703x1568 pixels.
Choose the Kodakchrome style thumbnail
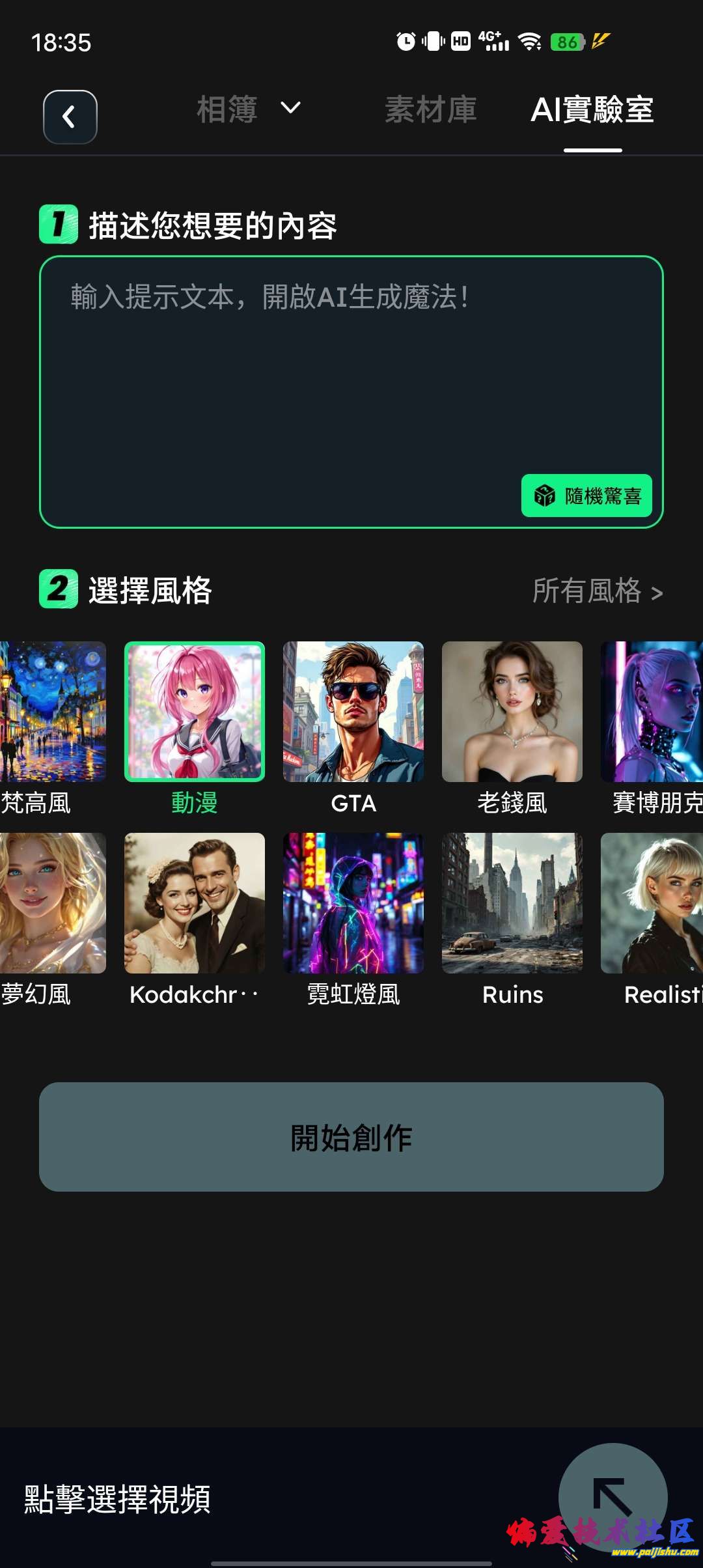[195, 904]
